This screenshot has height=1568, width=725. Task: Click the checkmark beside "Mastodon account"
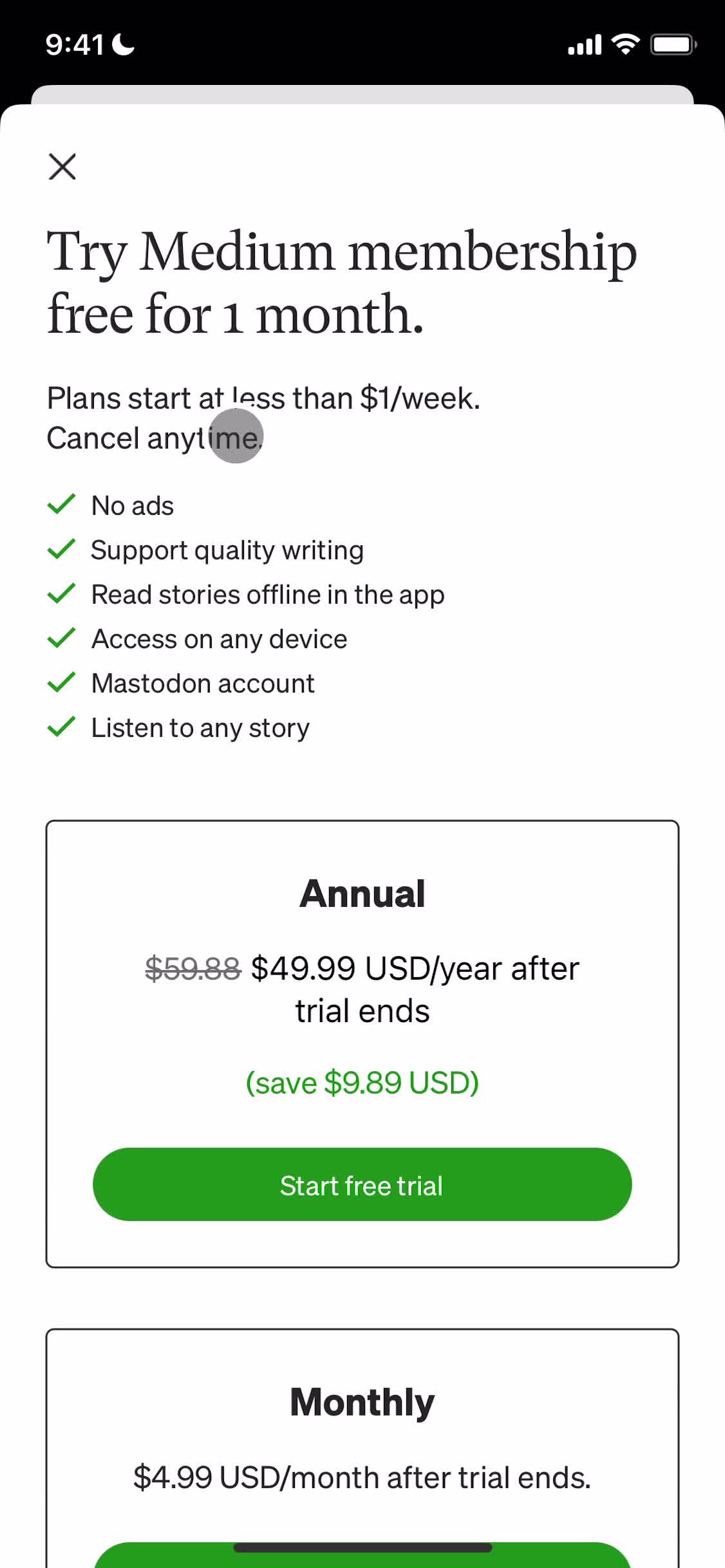pyautogui.click(x=61, y=683)
